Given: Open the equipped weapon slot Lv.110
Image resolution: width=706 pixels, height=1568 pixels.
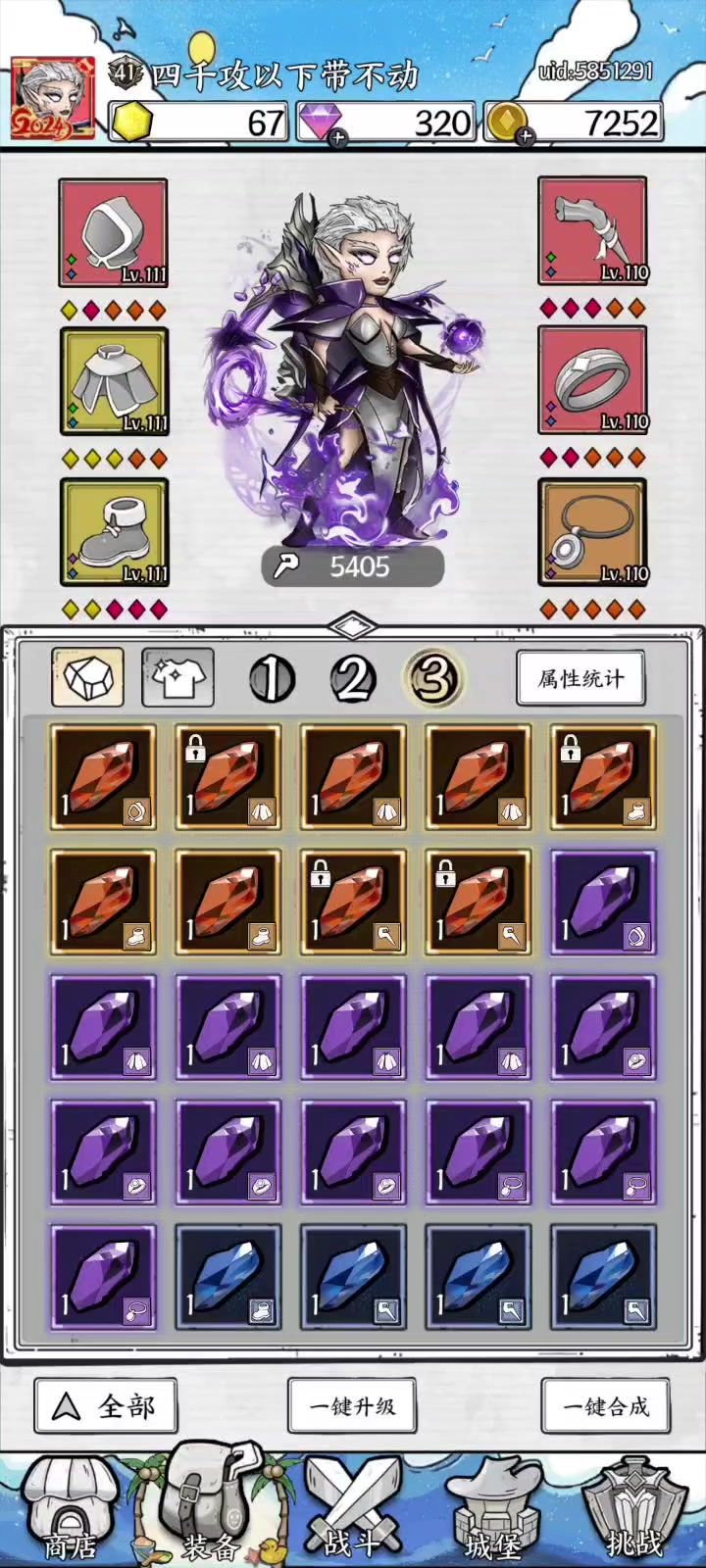Looking at the screenshot, I should click(592, 231).
